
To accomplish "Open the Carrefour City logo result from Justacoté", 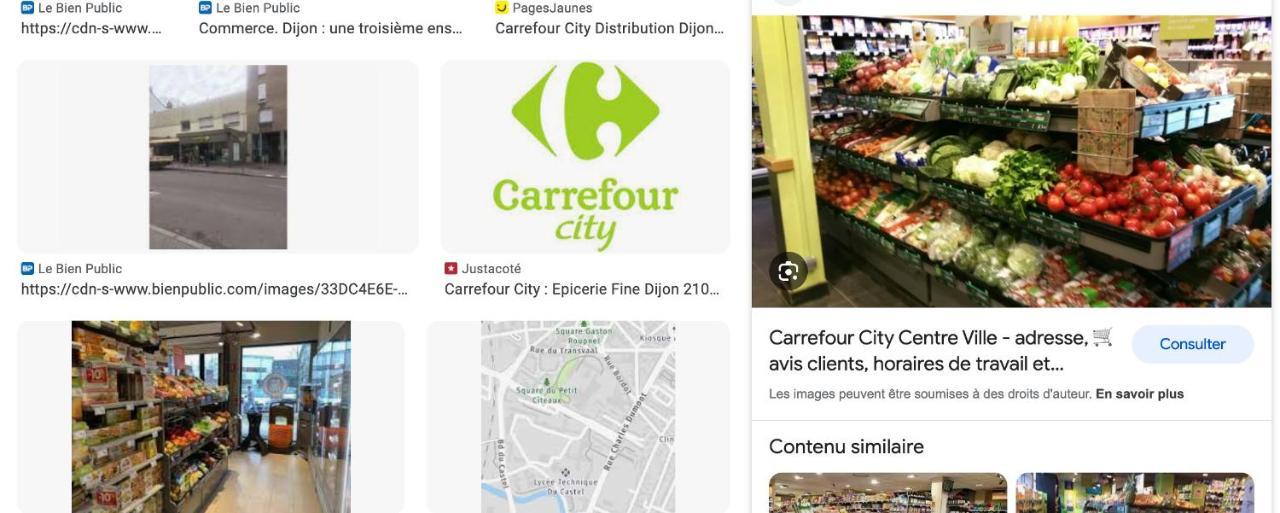I will point(585,157).
